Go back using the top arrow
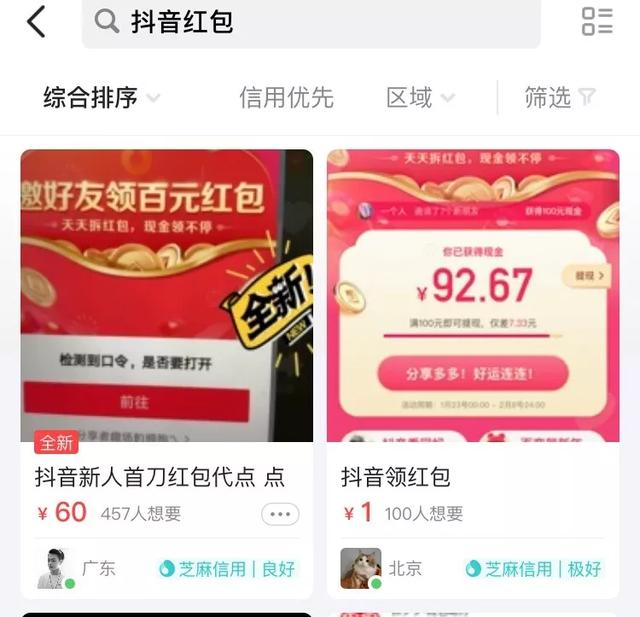Viewport: 640px width, 617px height. pos(36,21)
